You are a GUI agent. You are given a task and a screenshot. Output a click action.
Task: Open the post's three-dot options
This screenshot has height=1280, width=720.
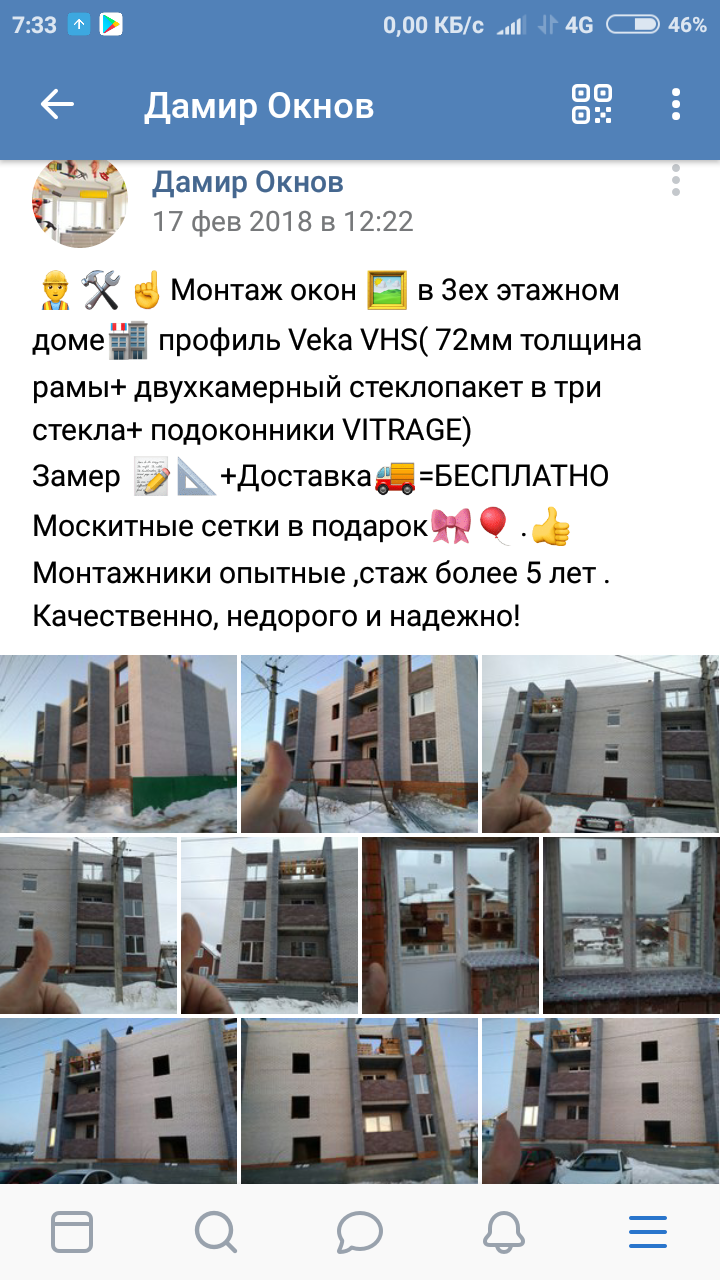click(x=676, y=181)
